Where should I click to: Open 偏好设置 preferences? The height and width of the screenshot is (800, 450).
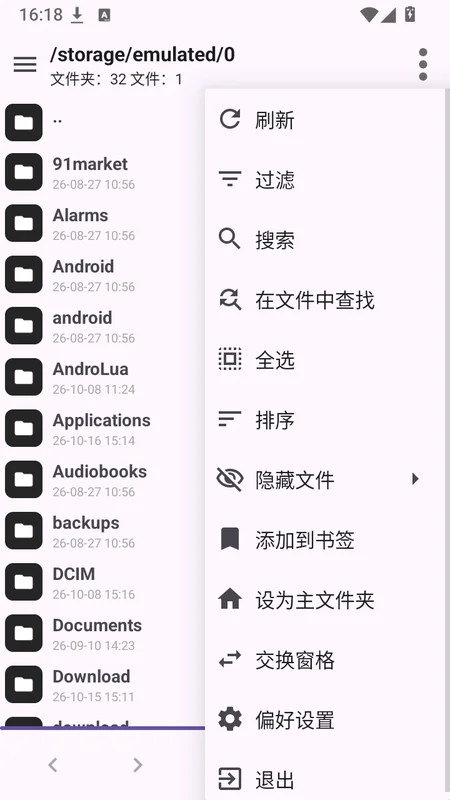click(x=325, y=720)
